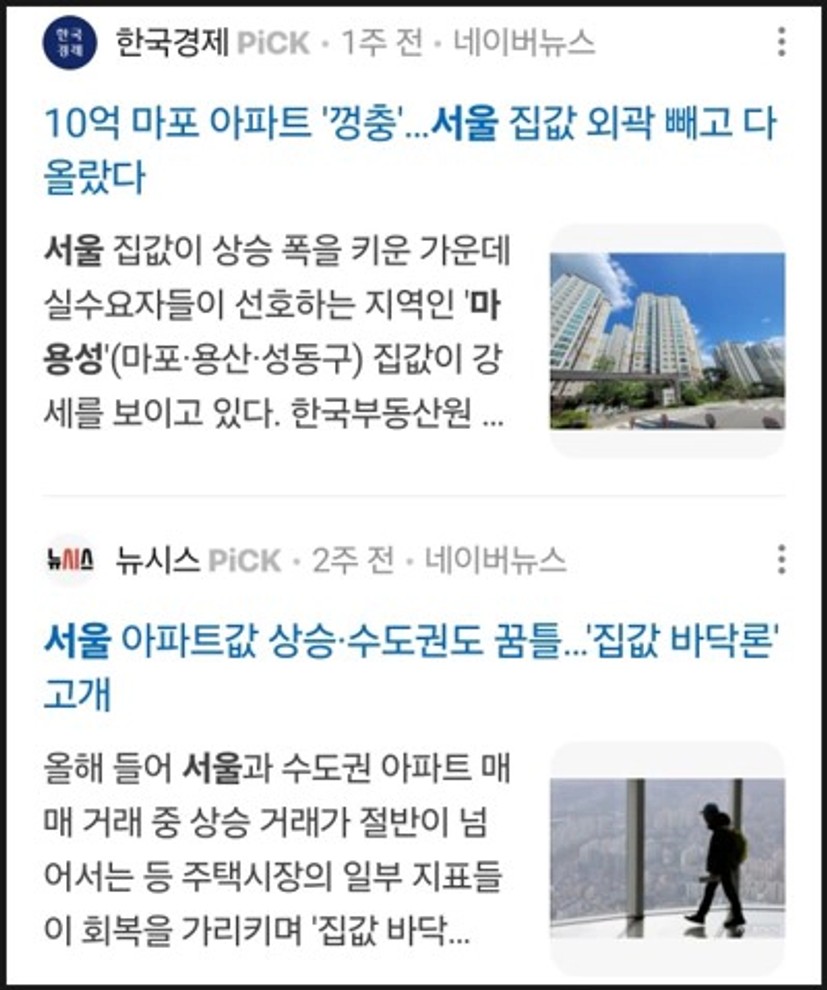The width and height of the screenshot is (827, 990).
Task: Open 네이버뉴스 link on 한국경제 article
Action: click(x=524, y=43)
